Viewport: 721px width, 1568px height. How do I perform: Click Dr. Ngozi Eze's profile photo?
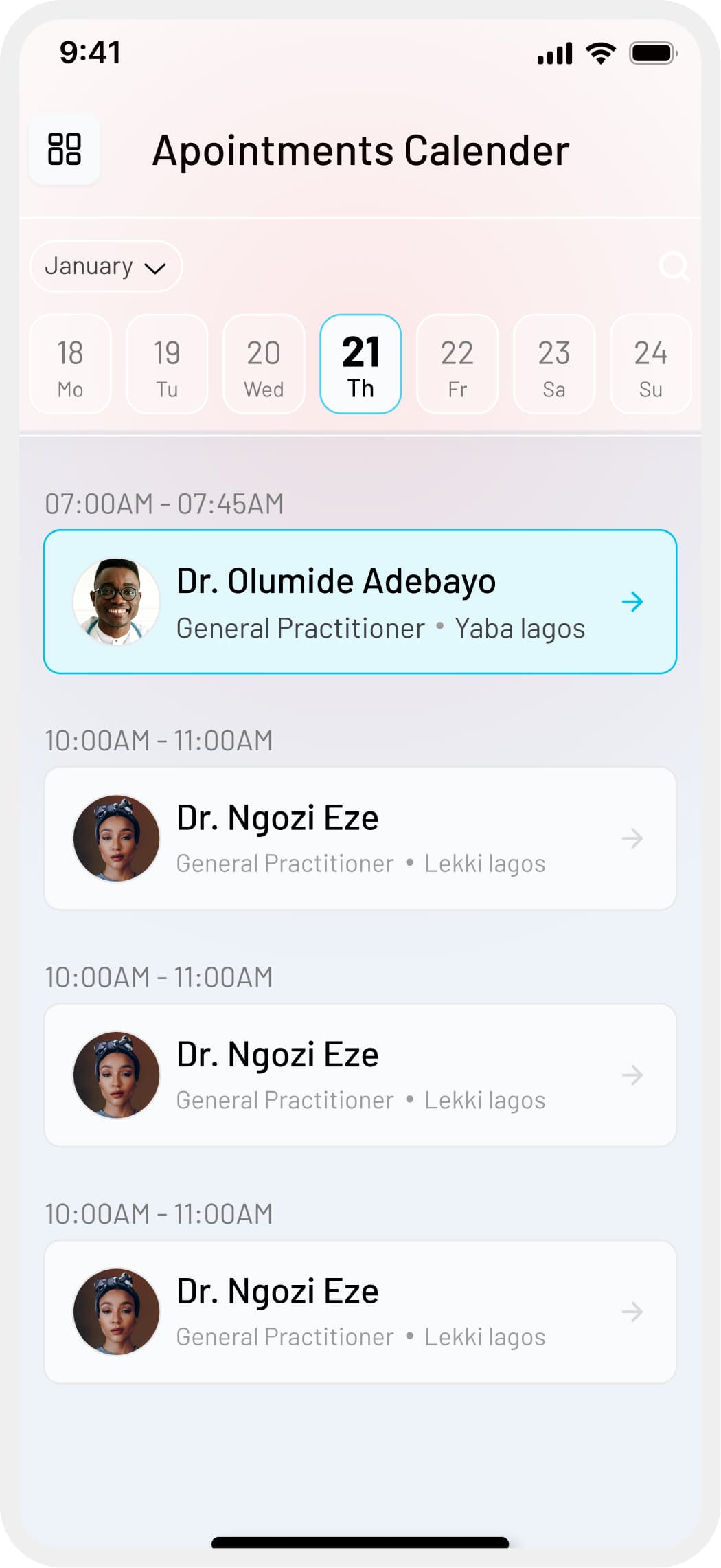tap(117, 837)
